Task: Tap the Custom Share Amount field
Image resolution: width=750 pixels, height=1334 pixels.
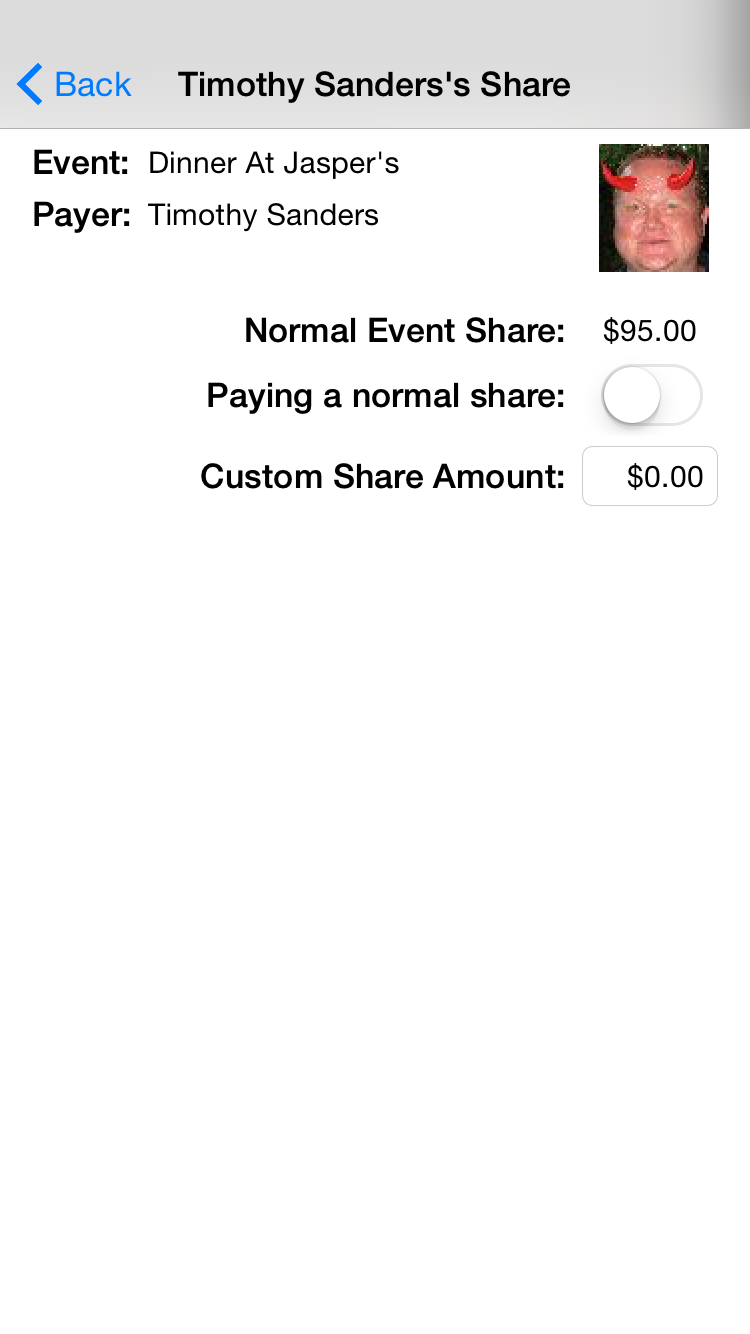Action: (x=650, y=476)
